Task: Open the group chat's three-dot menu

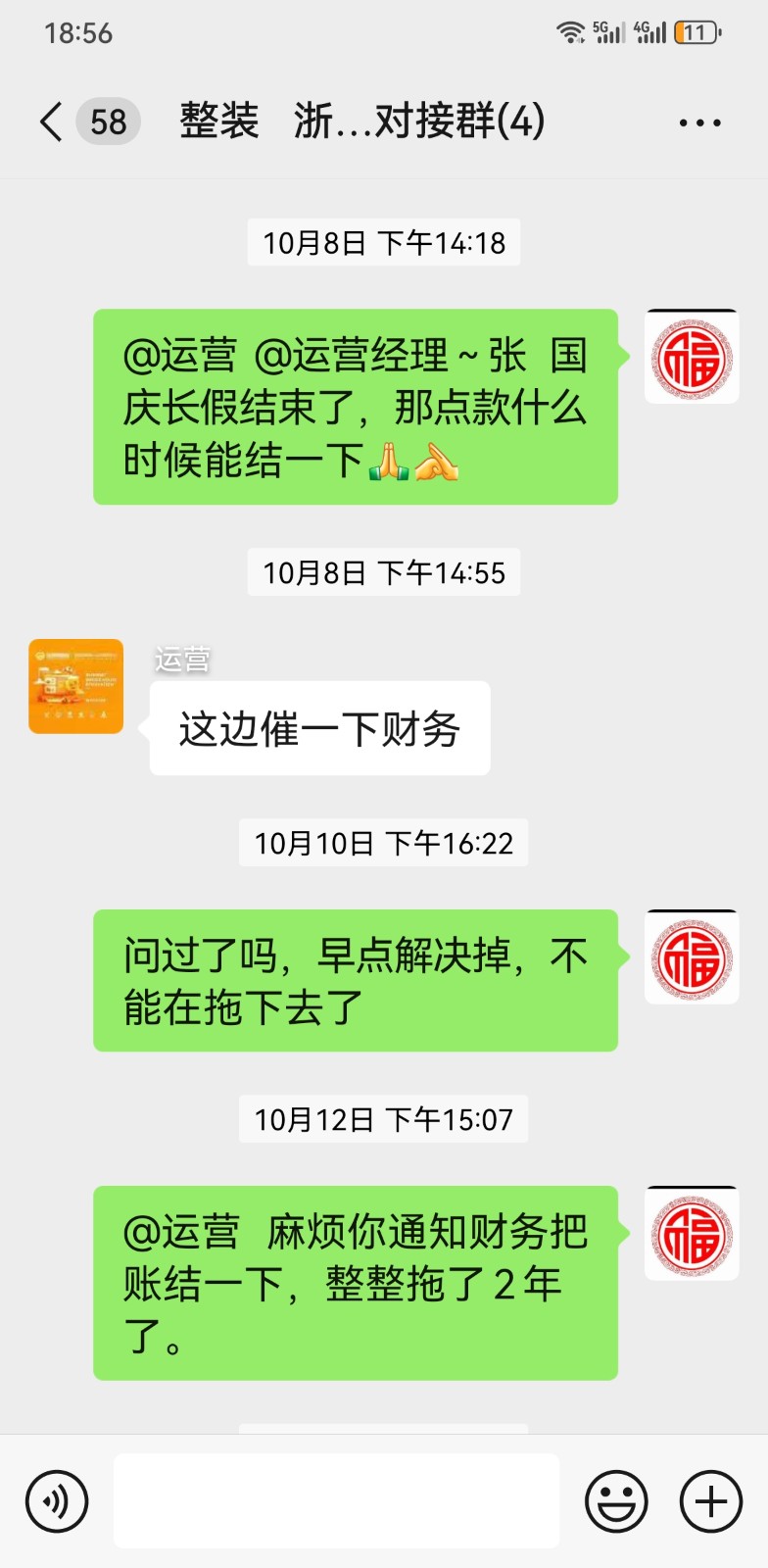Action: point(699,123)
